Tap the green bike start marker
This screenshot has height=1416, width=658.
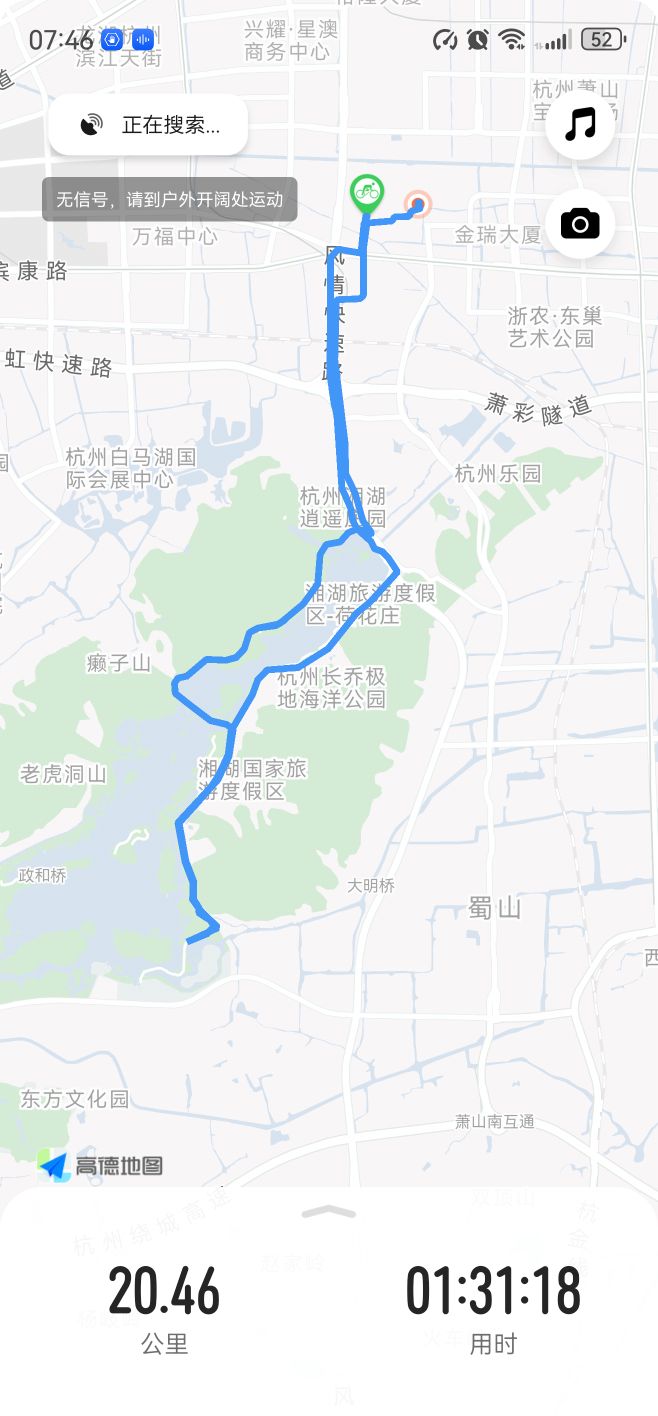point(367,190)
